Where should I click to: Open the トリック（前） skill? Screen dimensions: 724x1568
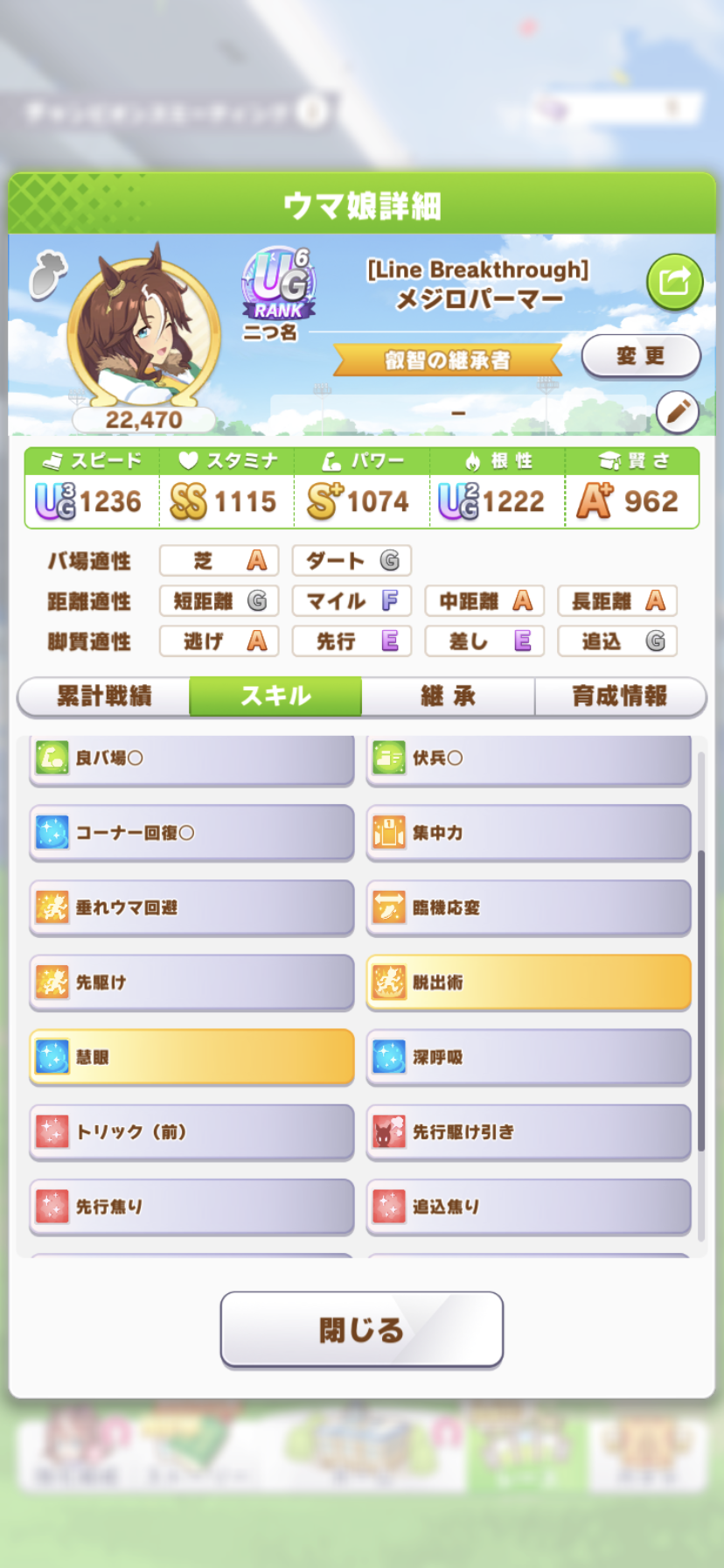pos(191,1131)
